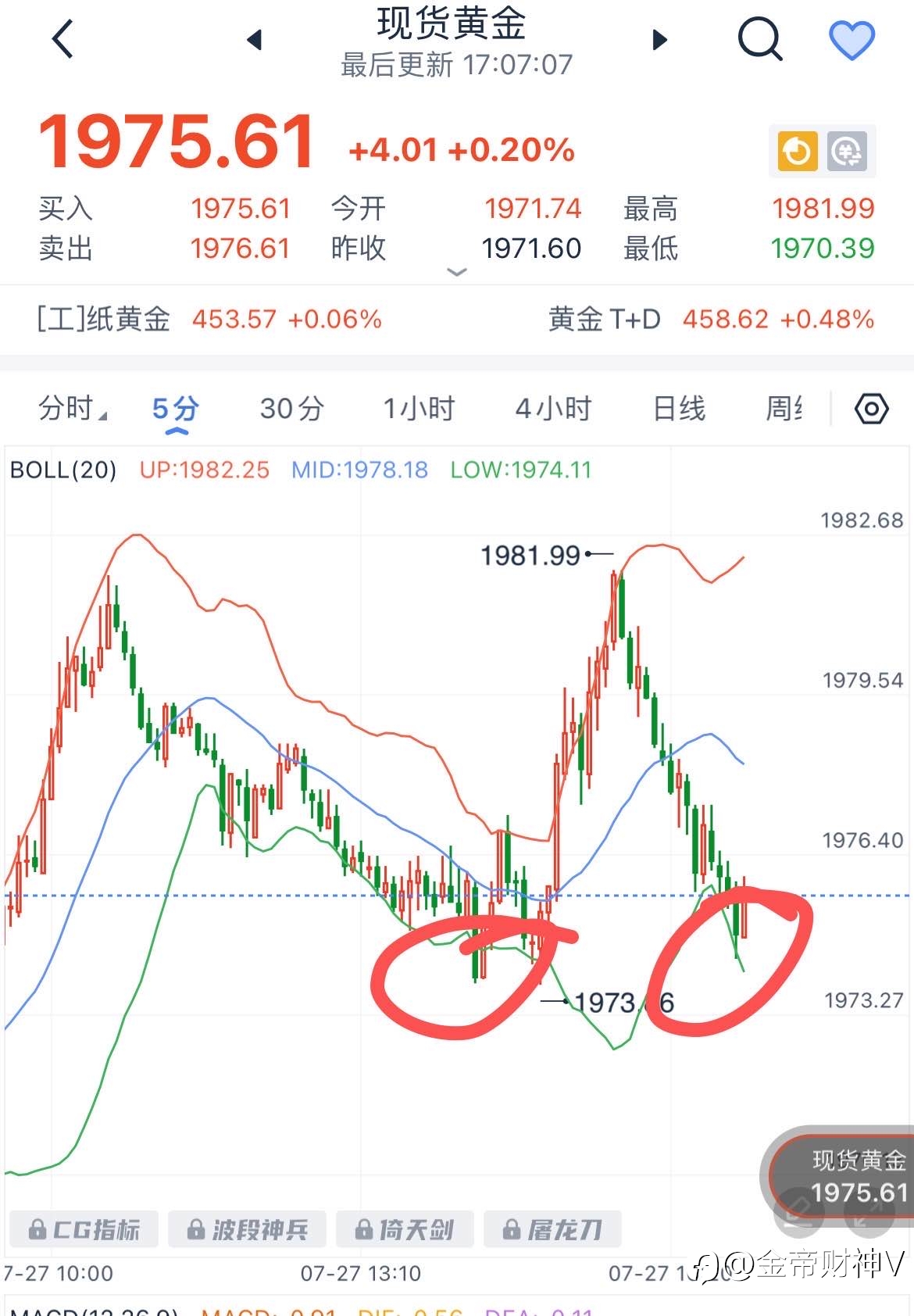This screenshot has height=1316, width=914.
Task: Switch to the next instrument with right triangle
Action: coord(660,39)
